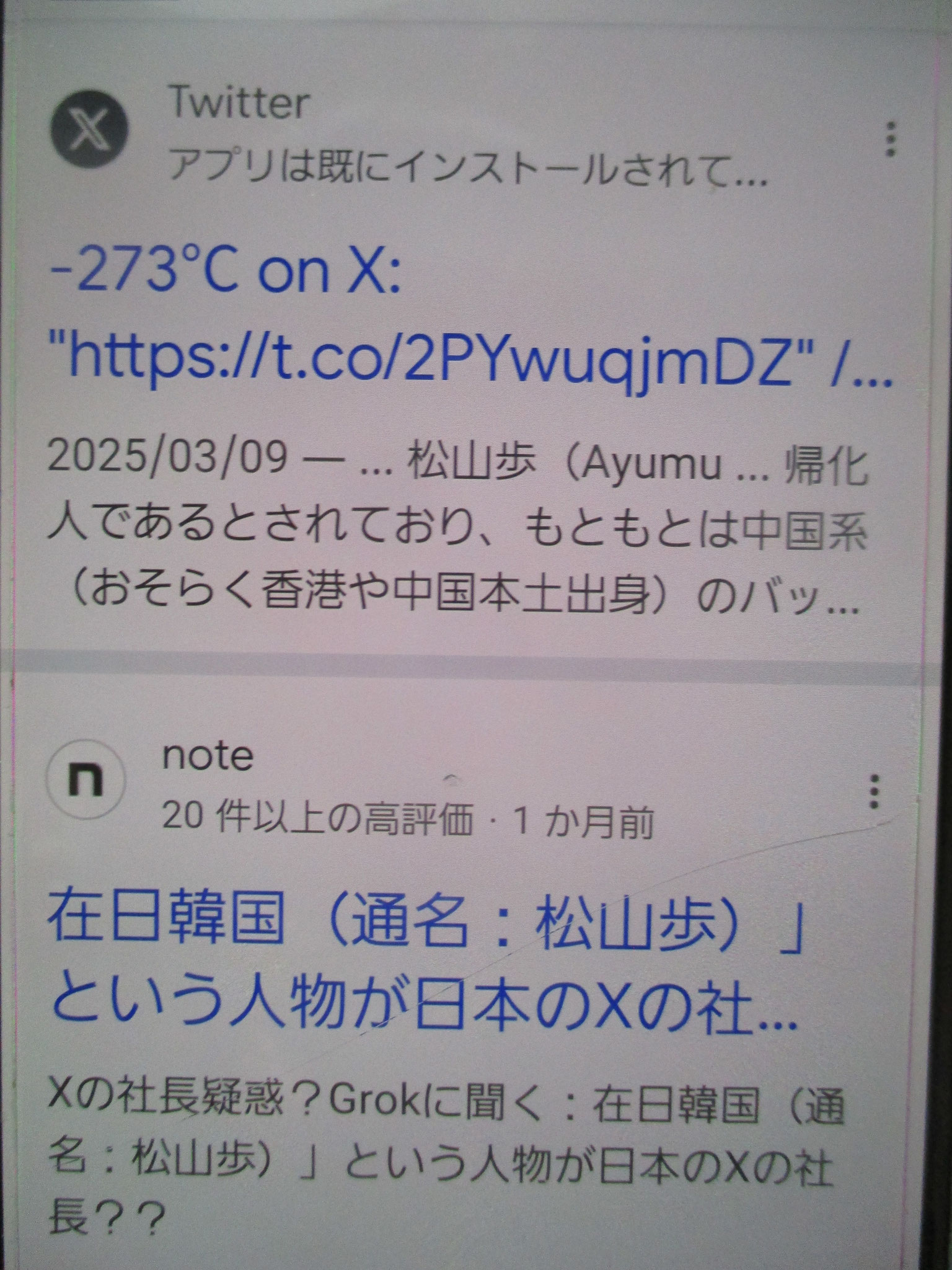Open overflow menu for the note result
Viewport: 952px width, 1270px height.
pos(874,791)
